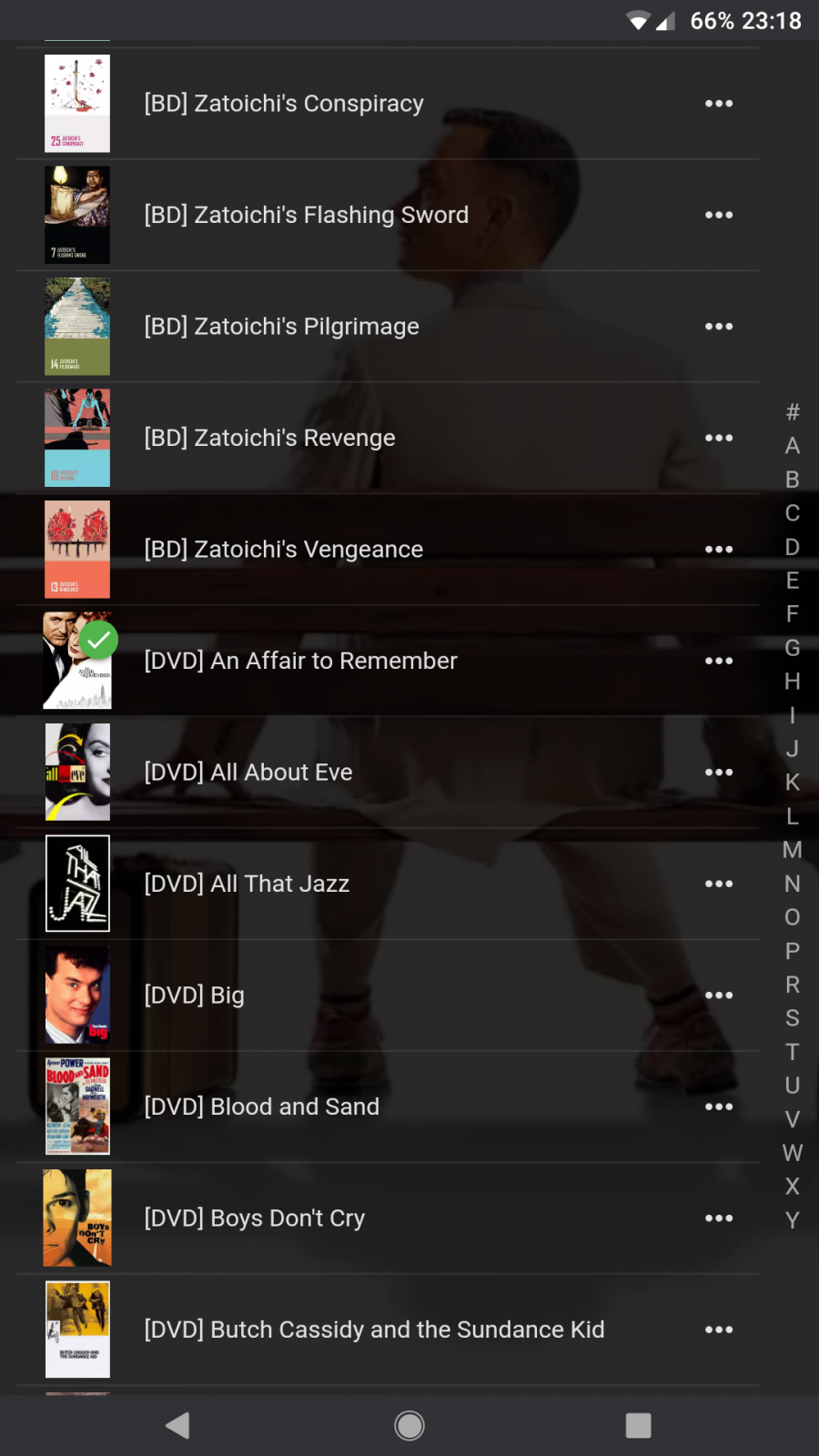The height and width of the screenshot is (1456, 819).
Task: Tap the All That Jazz poster thumbnail
Action: click(77, 884)
